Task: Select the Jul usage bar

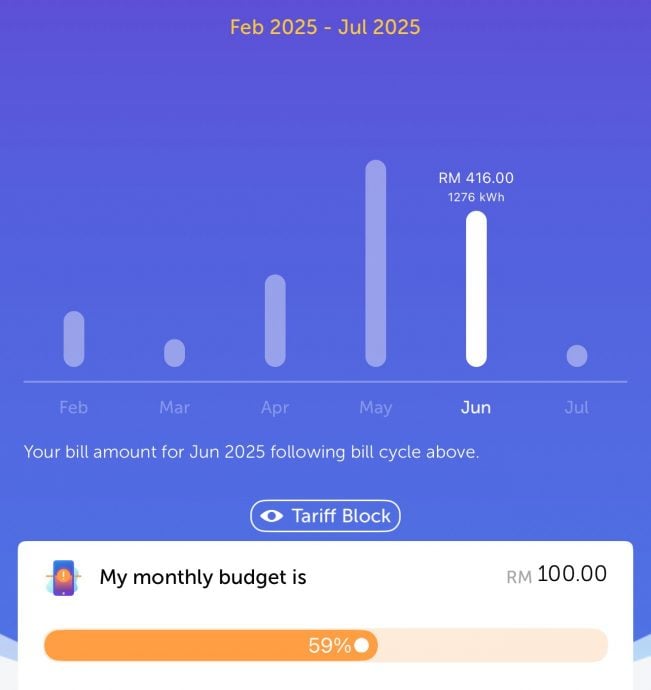Action: [x=576, y=355]
